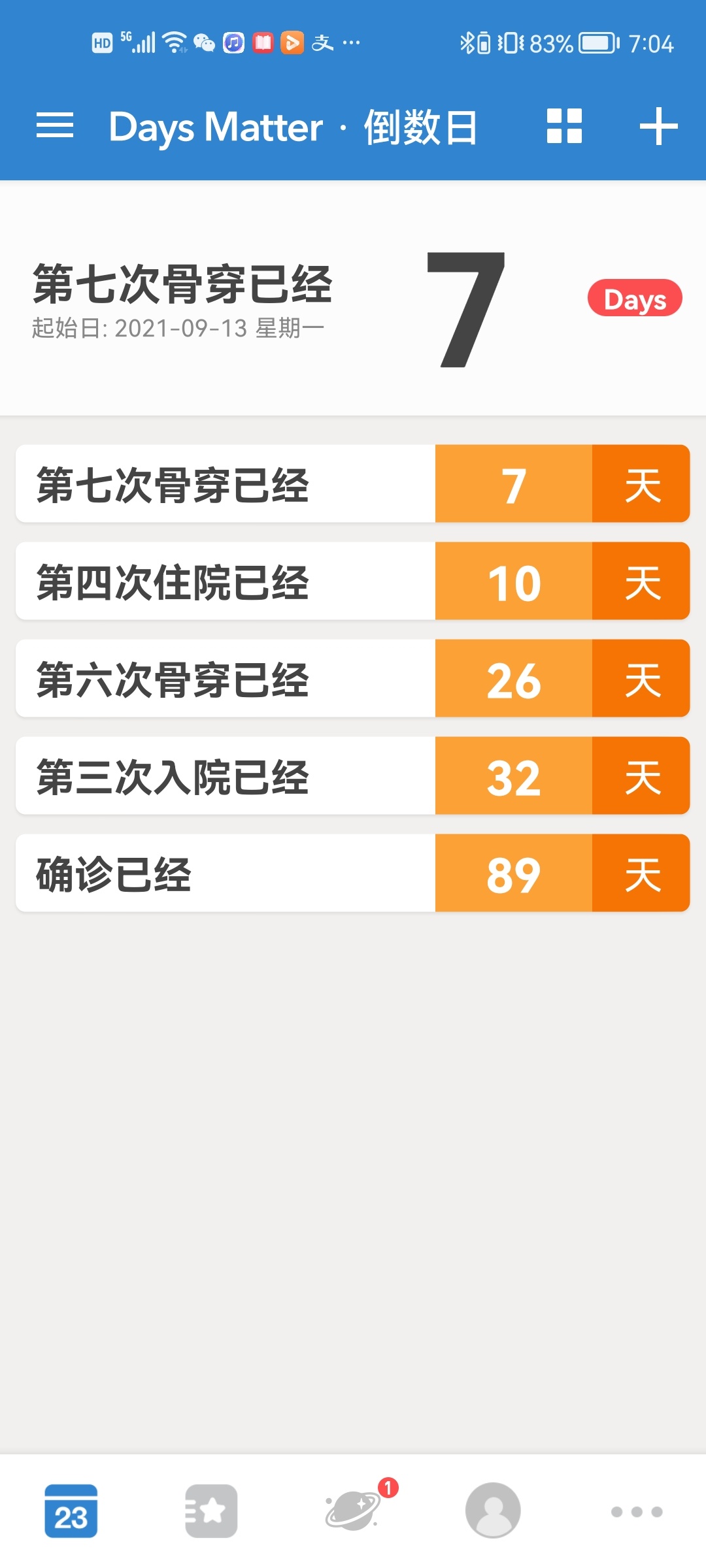Open the 第七次骨穿已经 7天 list item
The height and width of the screenshot is (1568, 706).
coord(353,483)
